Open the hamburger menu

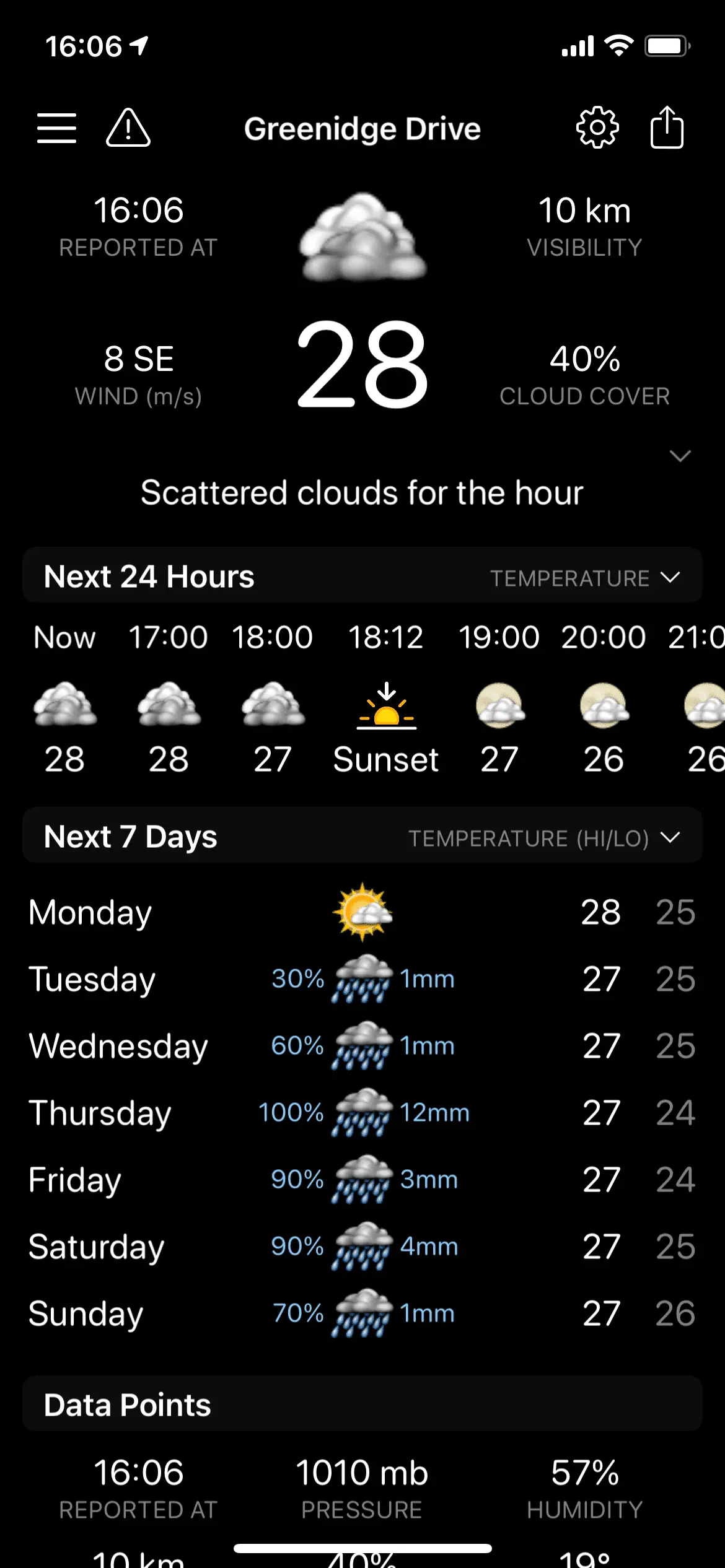coord(56,128)
